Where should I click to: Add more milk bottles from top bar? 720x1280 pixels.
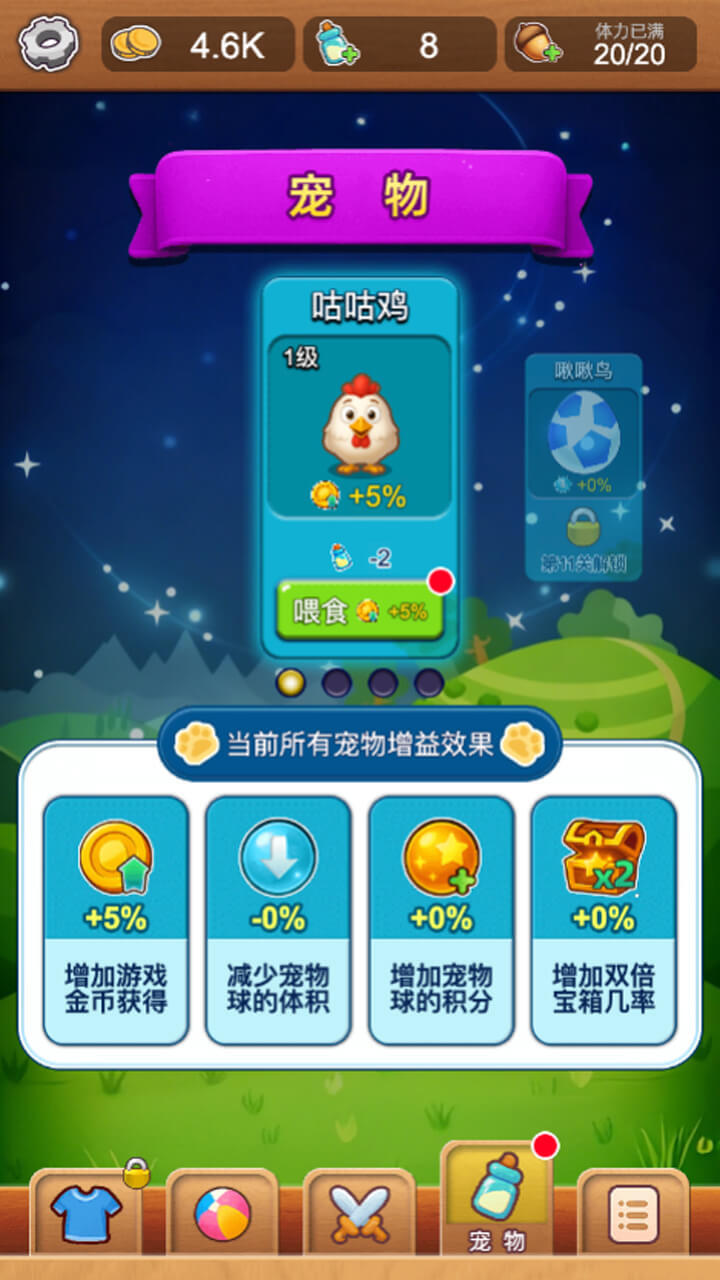point(338,45)
